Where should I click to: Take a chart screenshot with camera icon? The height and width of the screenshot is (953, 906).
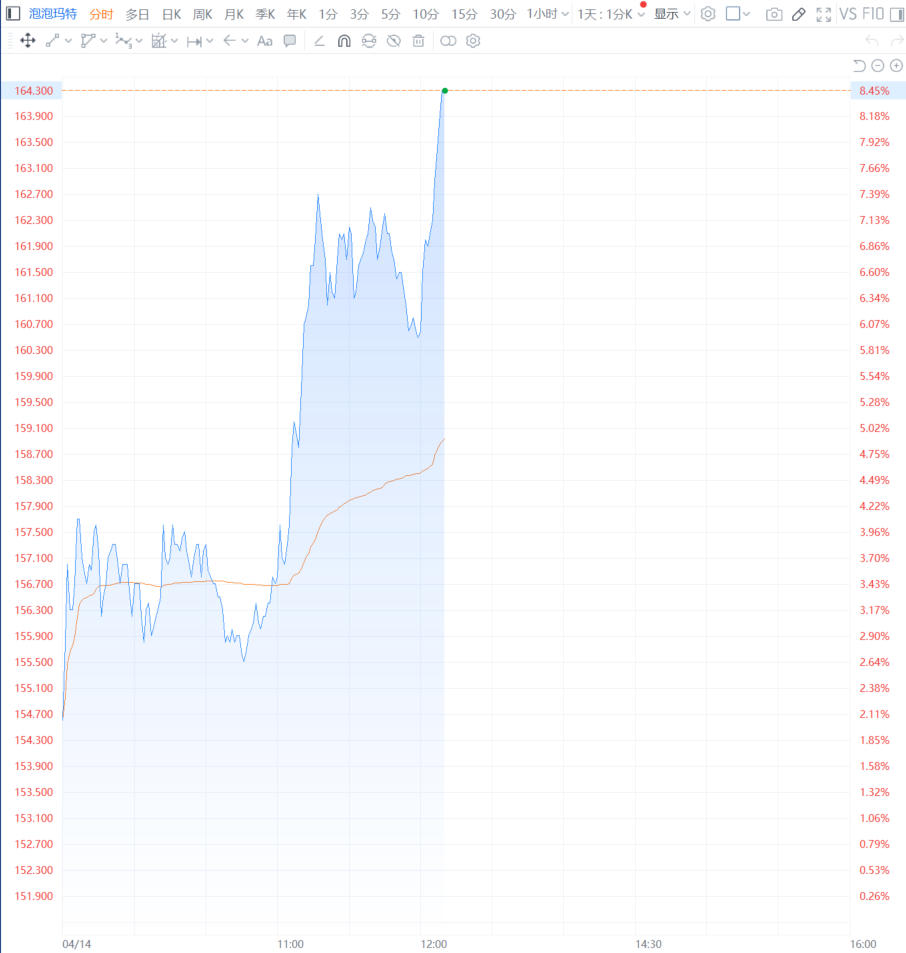(x=774, y=14)
